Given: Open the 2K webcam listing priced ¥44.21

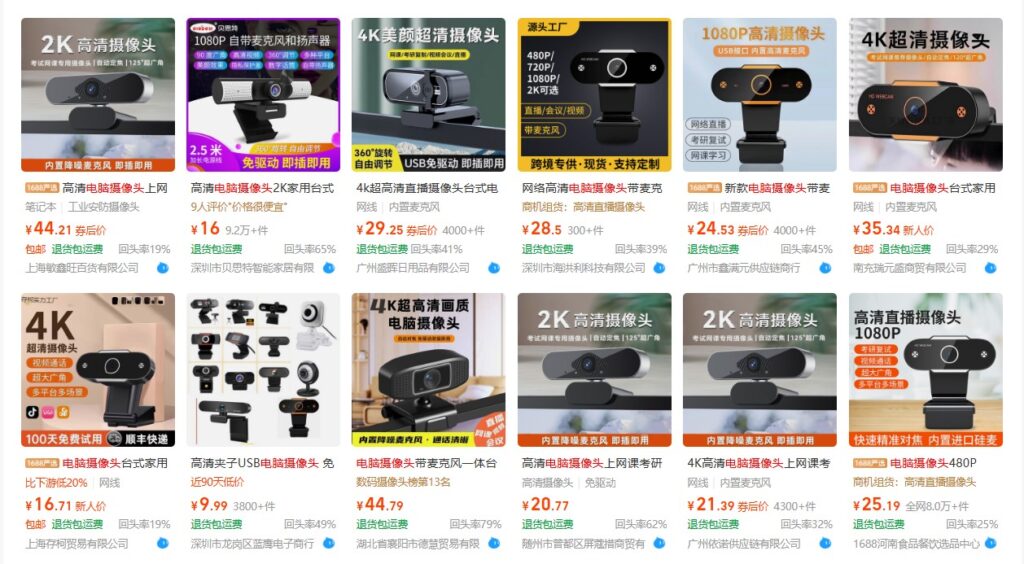Looking at the screenshot, I should pyautogui.click(x=97, y=95).
